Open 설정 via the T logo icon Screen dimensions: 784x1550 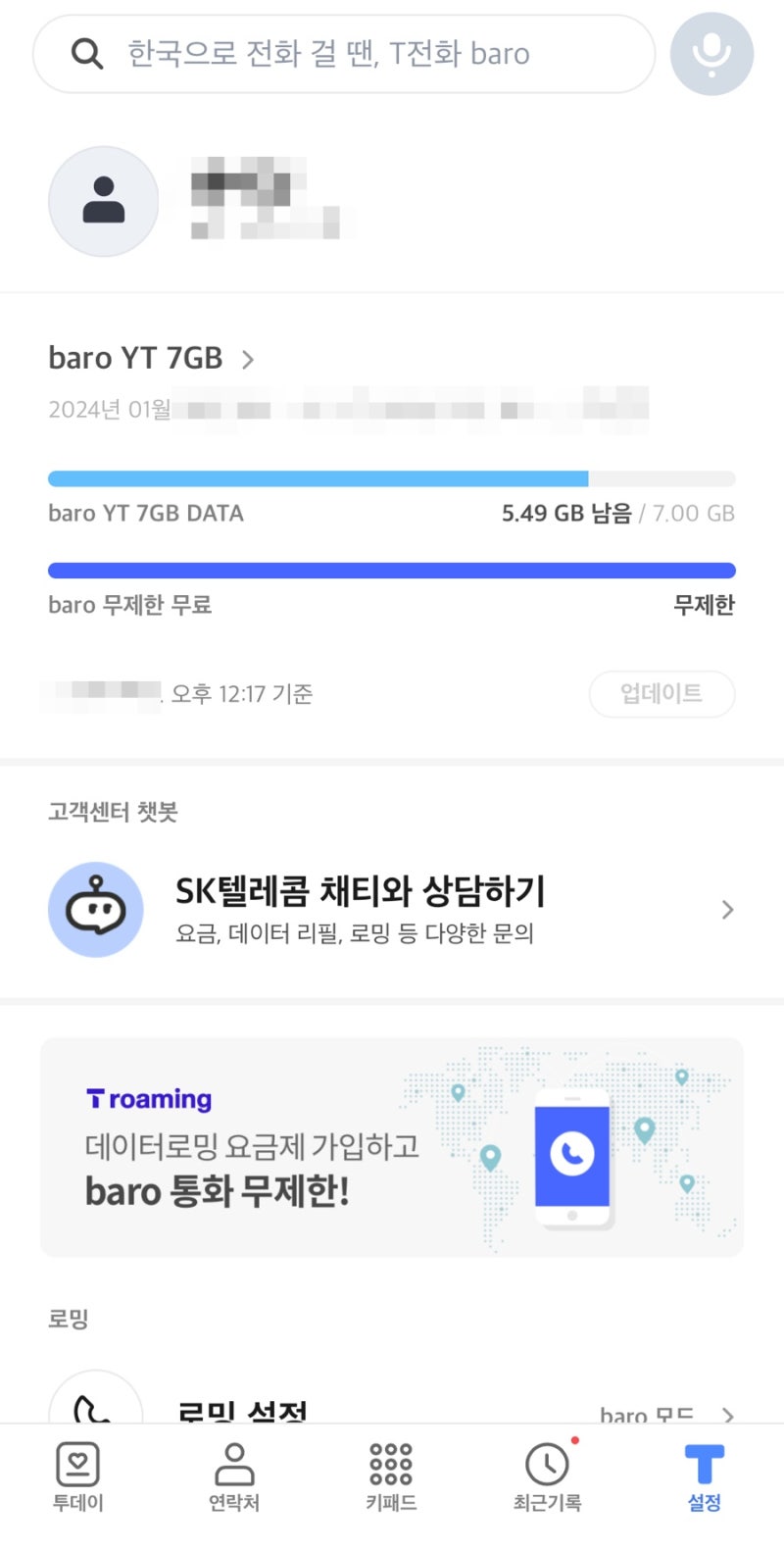point(704,1464)
